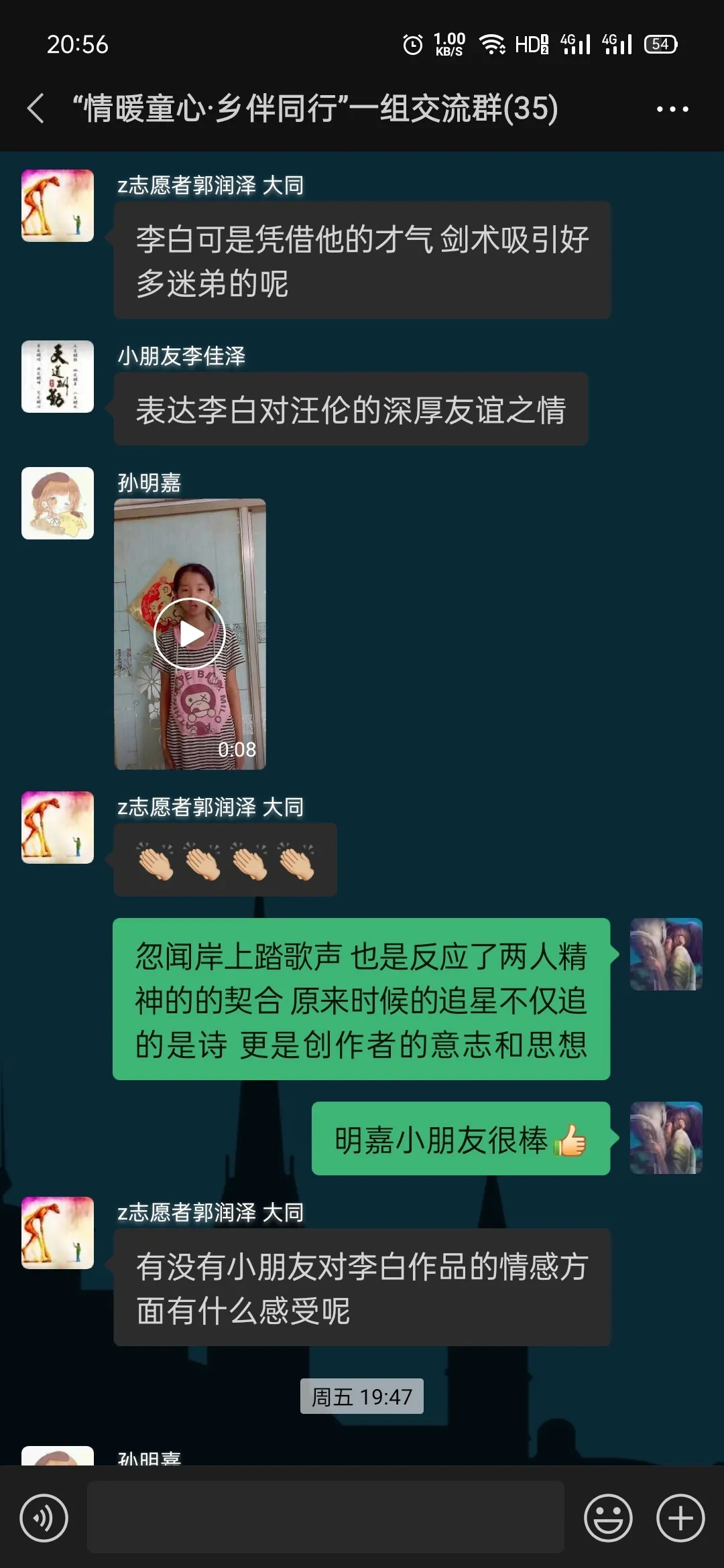Open the plus attachment menu
The width and height of the screenshot is (724, 1568).
click(680, 1518)
